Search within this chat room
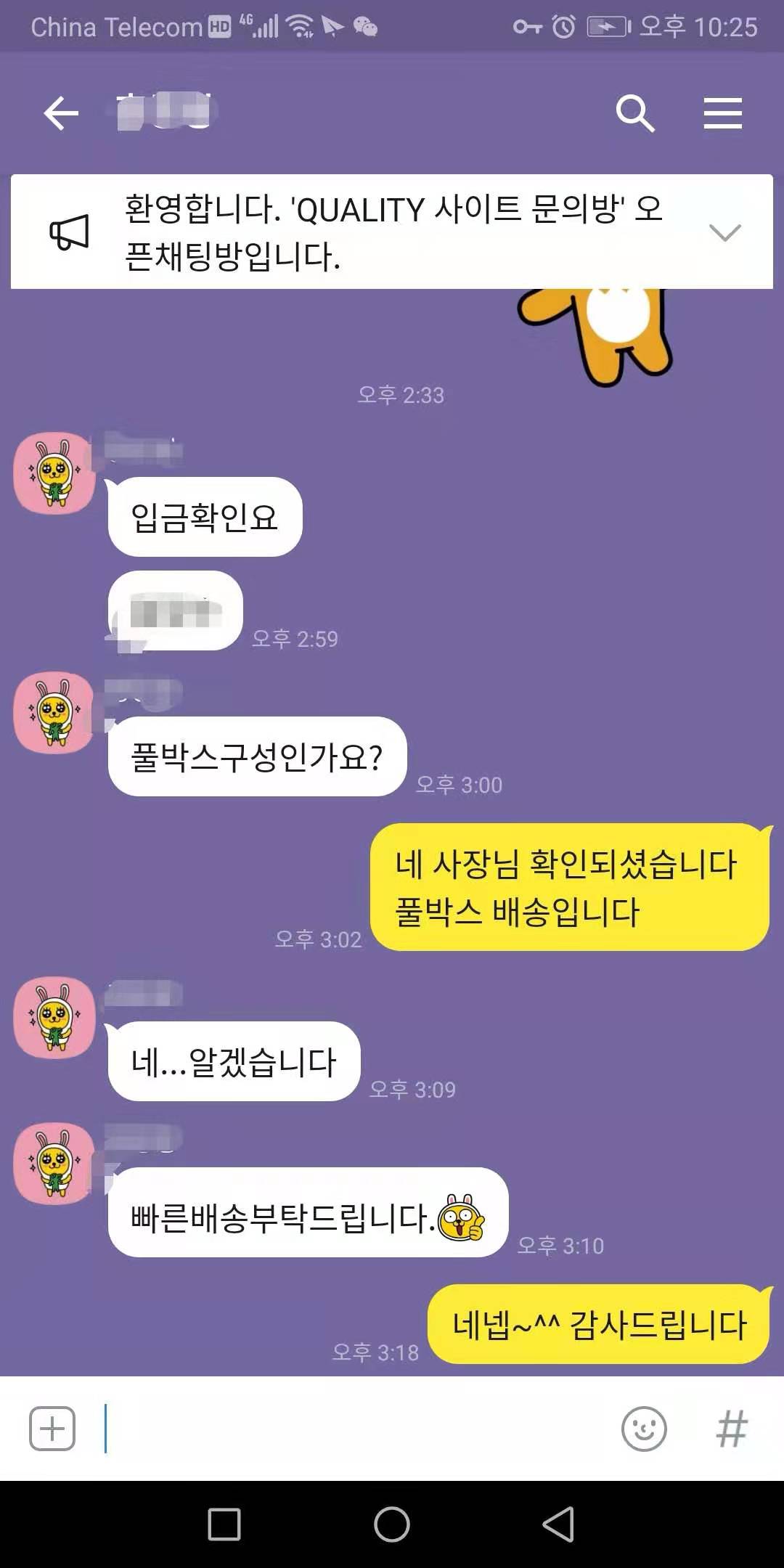 635,113
